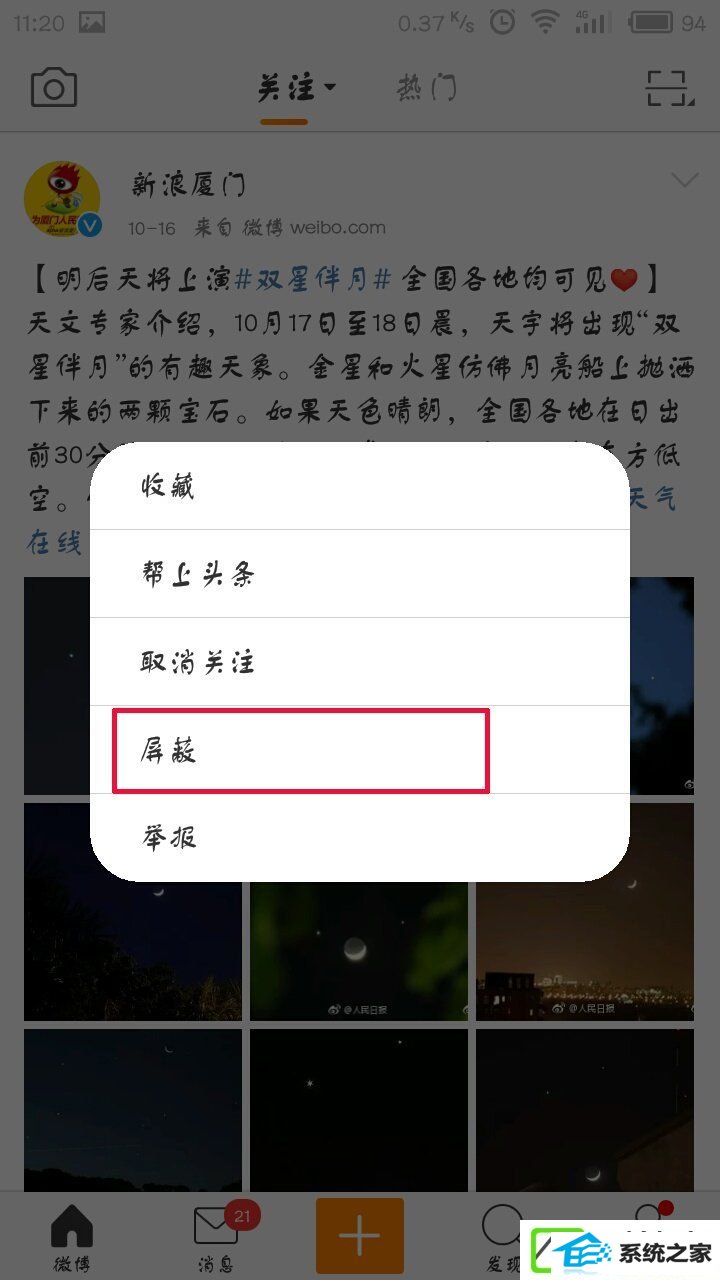Tap 取消关注 to unfollow
Screen dimensions: 720x1280
360,662
